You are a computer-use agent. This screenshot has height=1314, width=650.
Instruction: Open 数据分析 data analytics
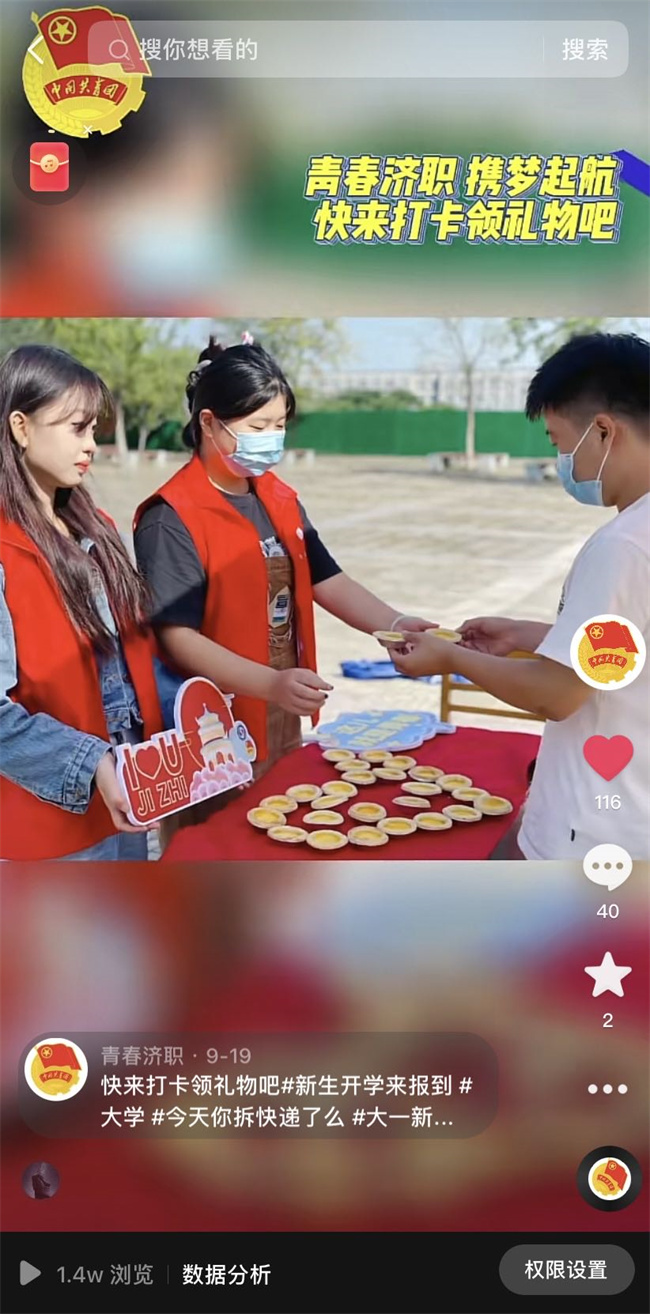point(226,1274)
